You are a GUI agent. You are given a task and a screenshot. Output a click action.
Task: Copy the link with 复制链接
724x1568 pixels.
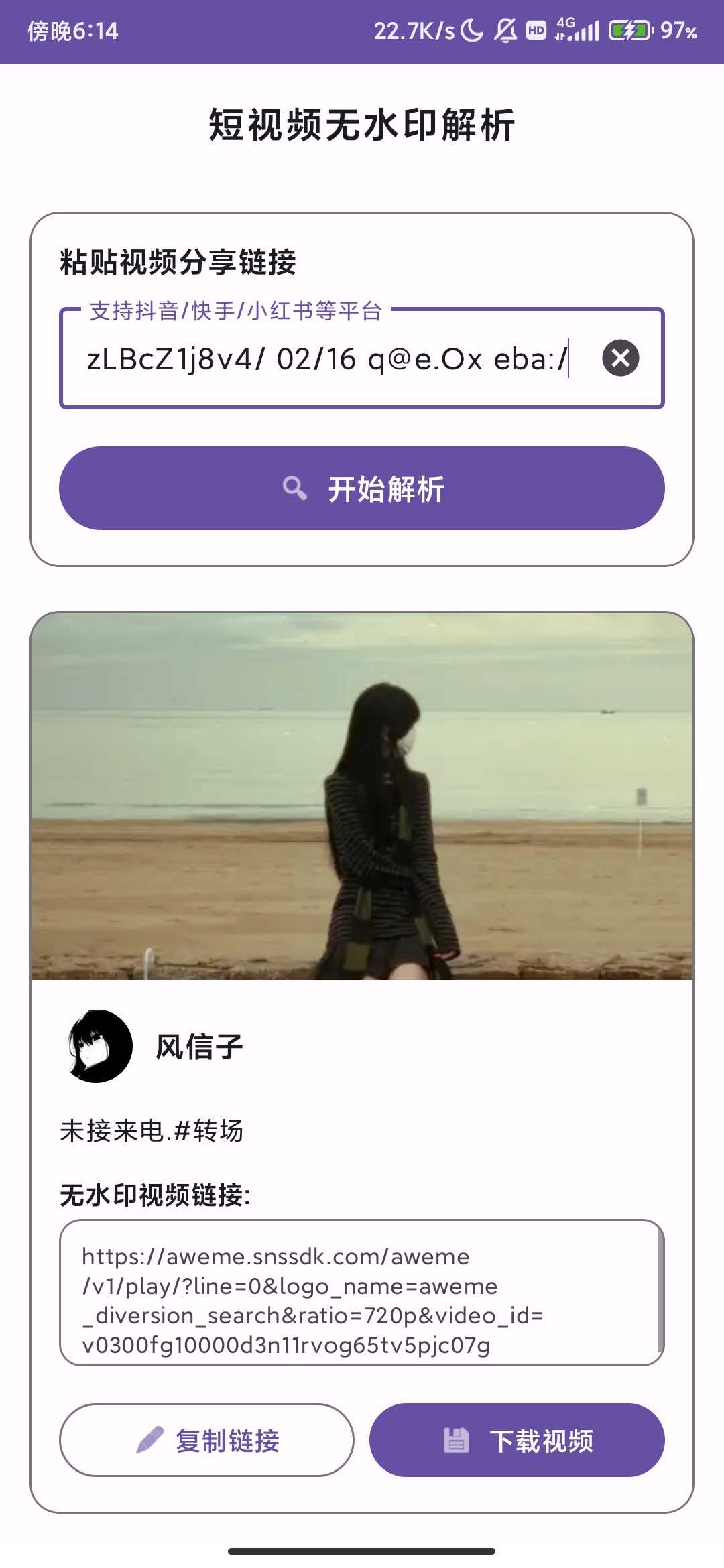(x=206, y=1440)
